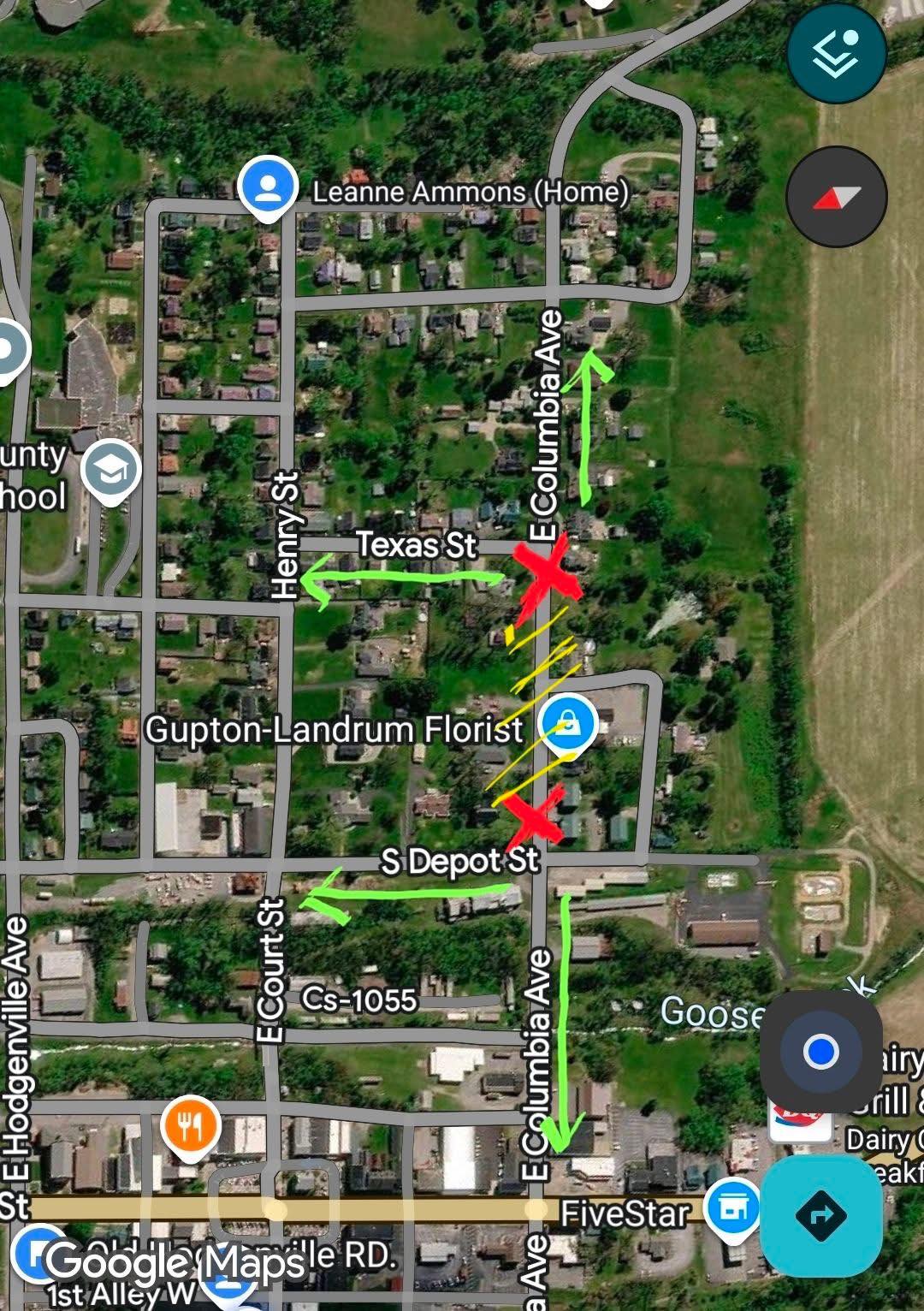Open directions with the arrow button
Viewport: 924px width, 1311px height.
(x=820, y=1215)
